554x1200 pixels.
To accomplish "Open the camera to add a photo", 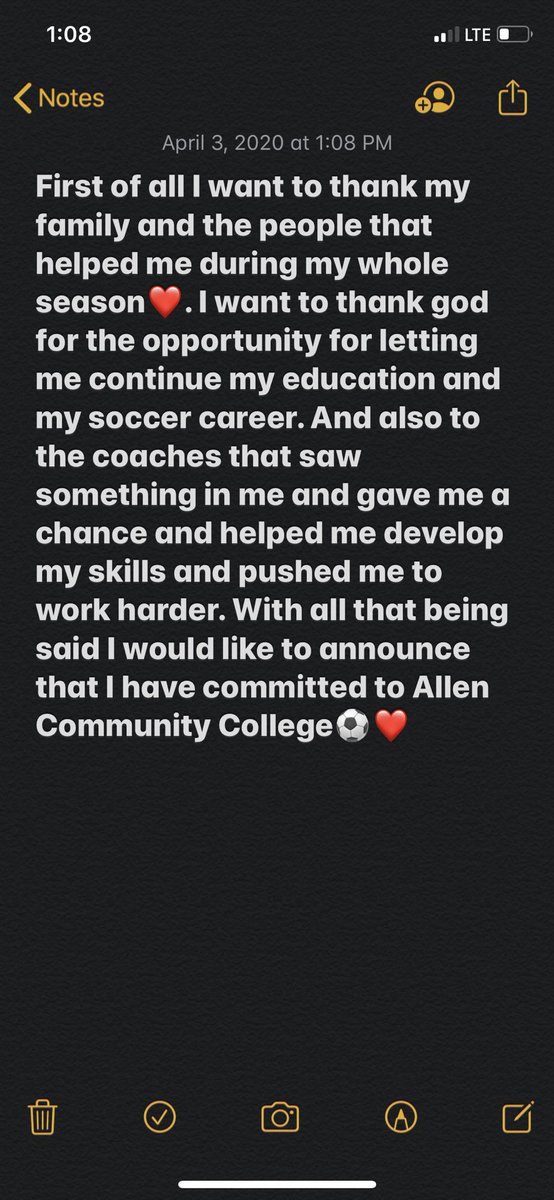I will pyautogui.click(x=280, y=1117).
